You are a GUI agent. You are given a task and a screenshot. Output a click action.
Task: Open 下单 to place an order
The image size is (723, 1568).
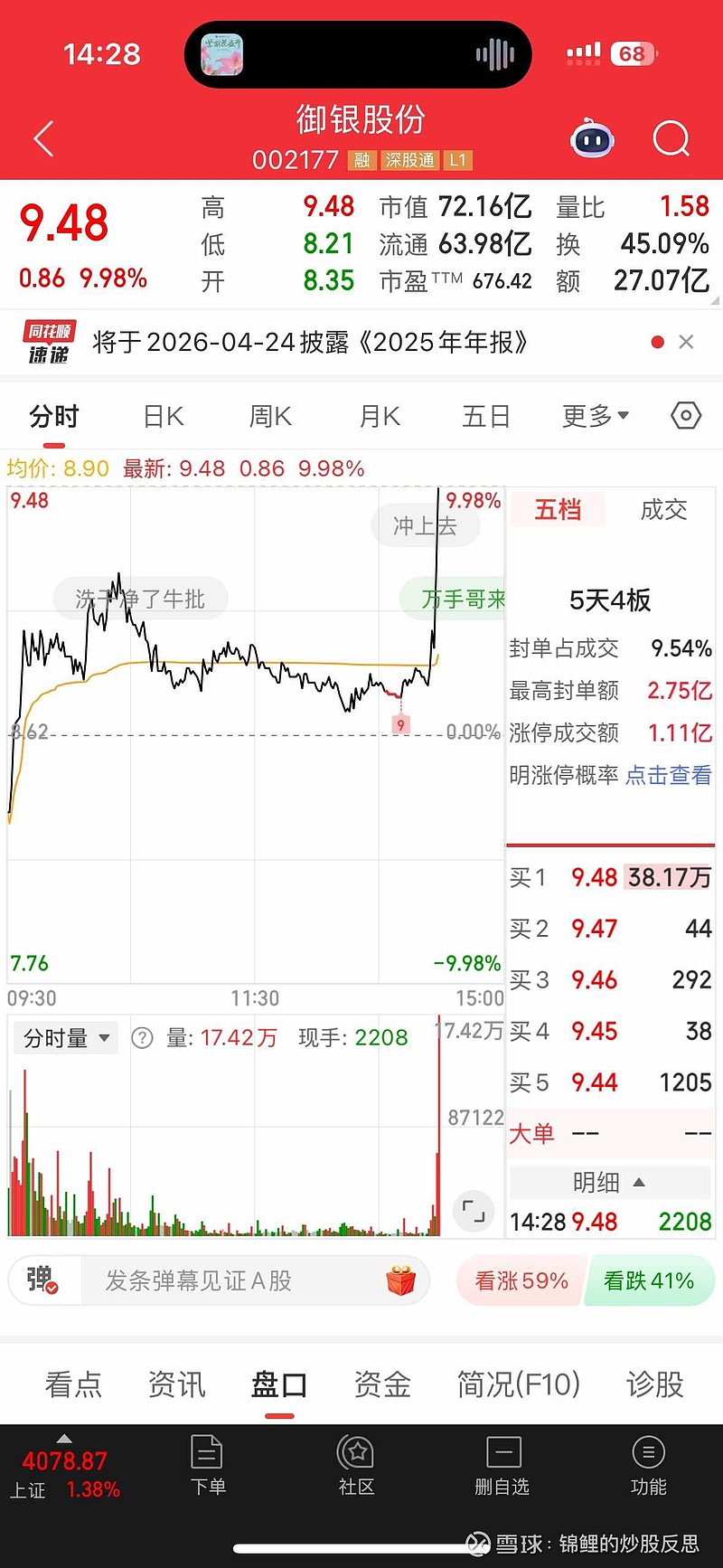click(x=208, y=1466)
